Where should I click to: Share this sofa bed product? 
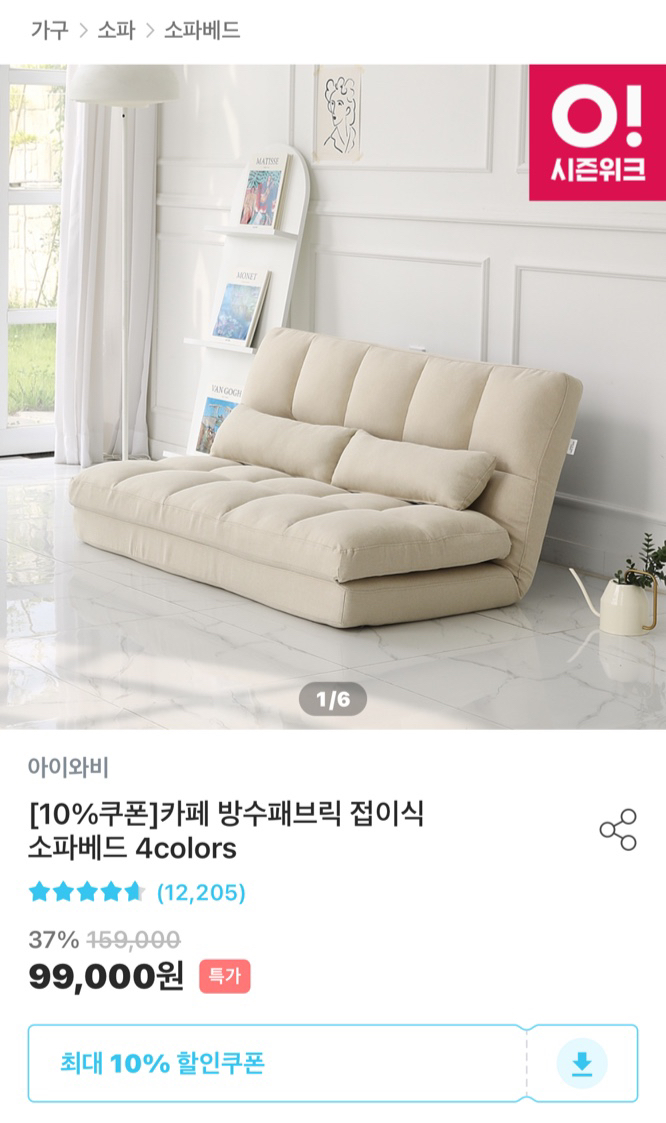point(617,830)
